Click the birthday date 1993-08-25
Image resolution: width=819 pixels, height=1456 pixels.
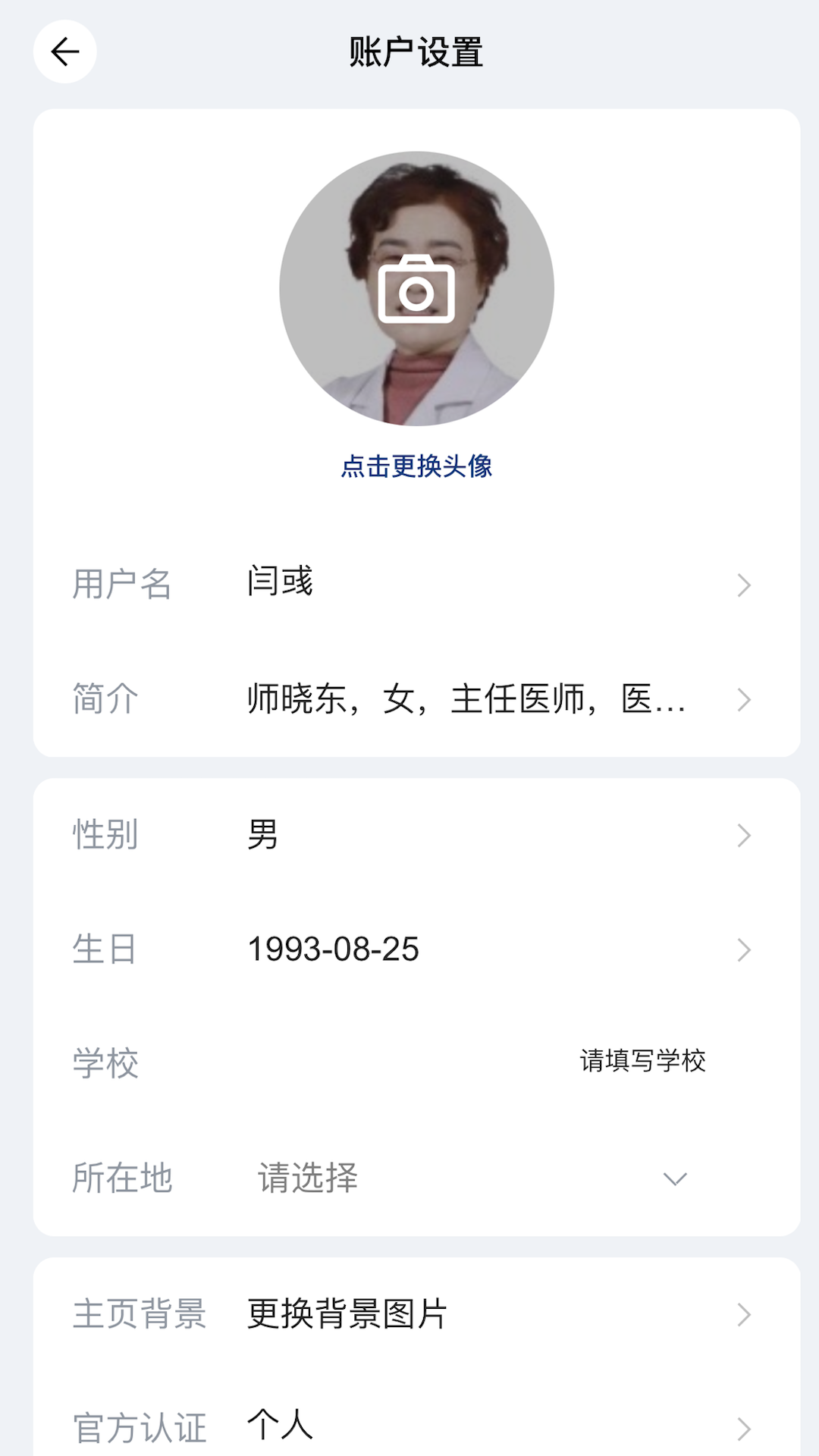tap(334, 950)
